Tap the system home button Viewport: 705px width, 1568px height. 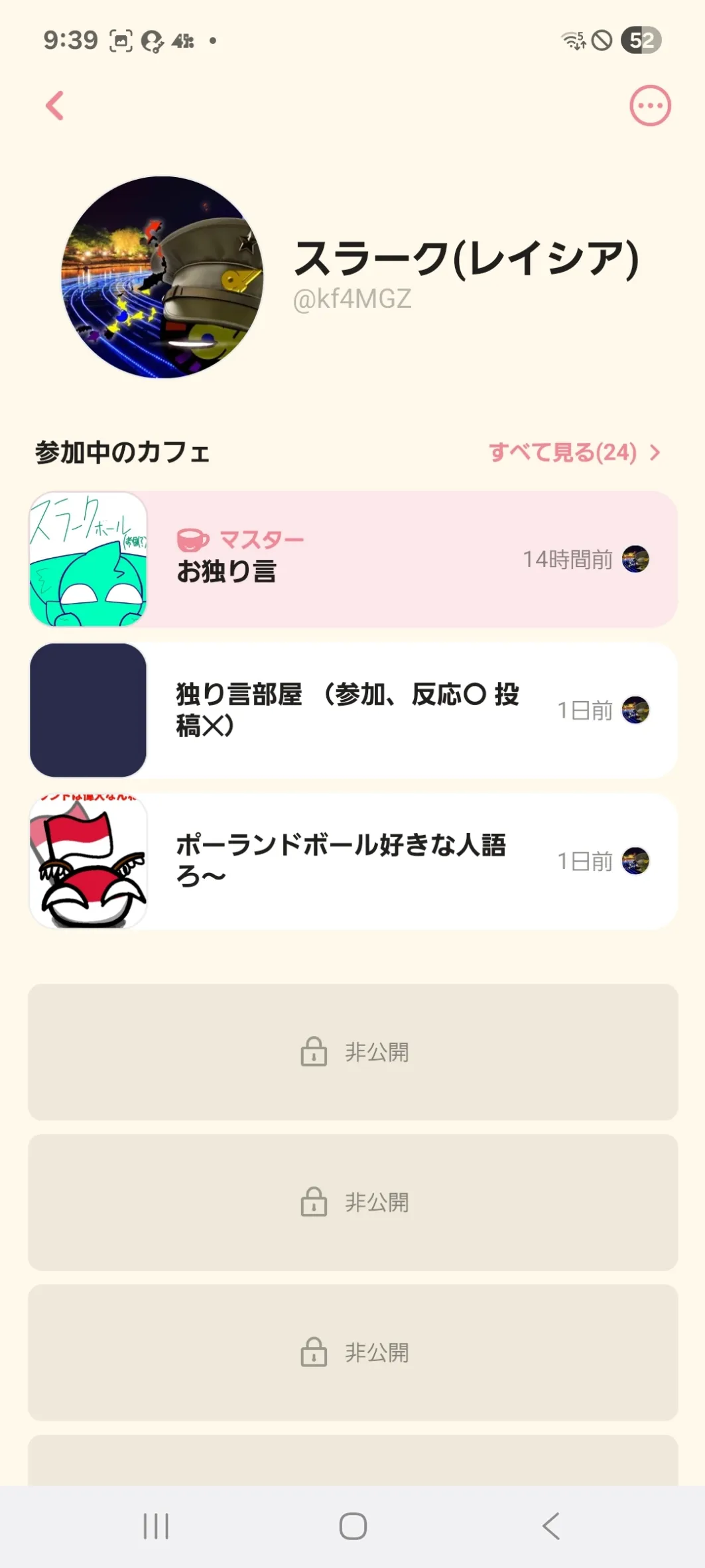point(353,1526)
